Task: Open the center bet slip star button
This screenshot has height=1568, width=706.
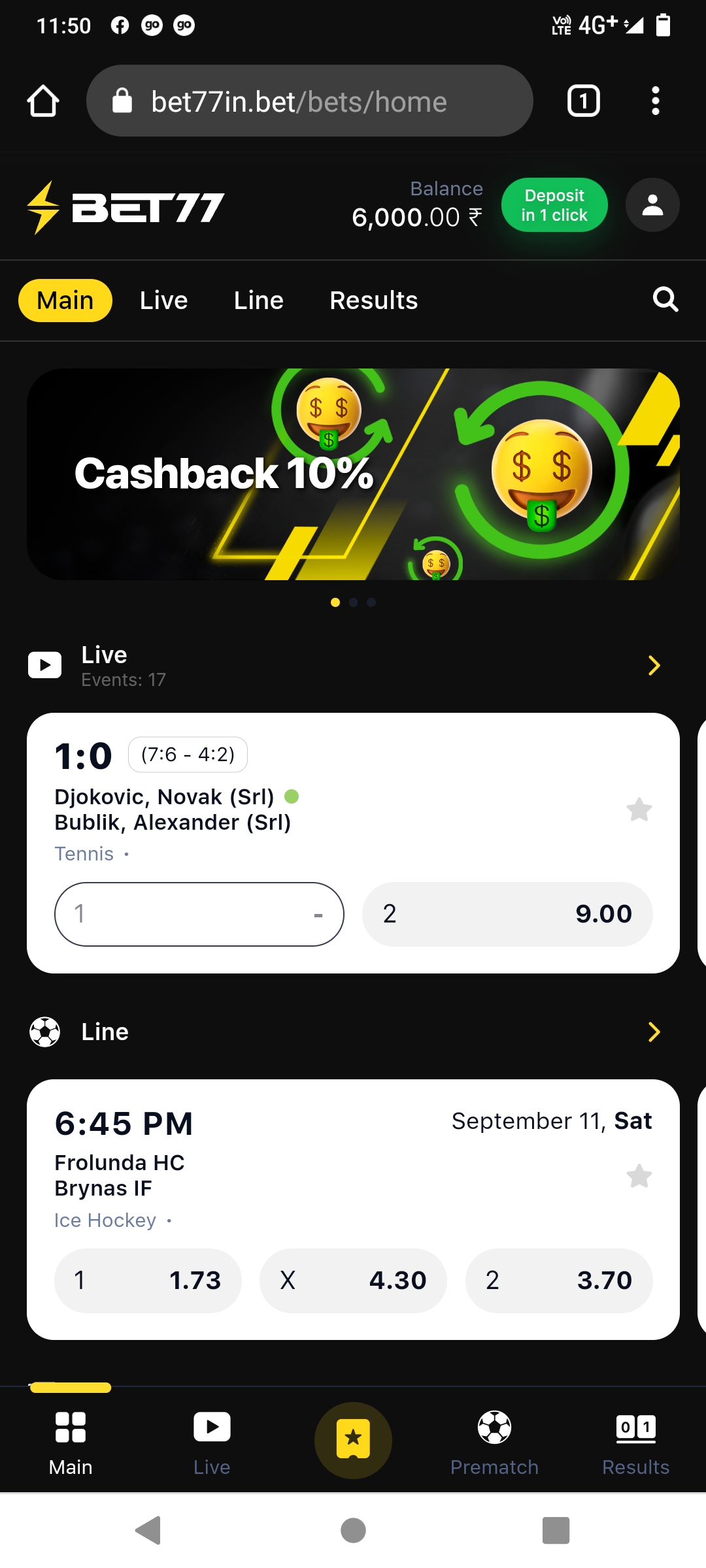Action: pos(353,1440)
